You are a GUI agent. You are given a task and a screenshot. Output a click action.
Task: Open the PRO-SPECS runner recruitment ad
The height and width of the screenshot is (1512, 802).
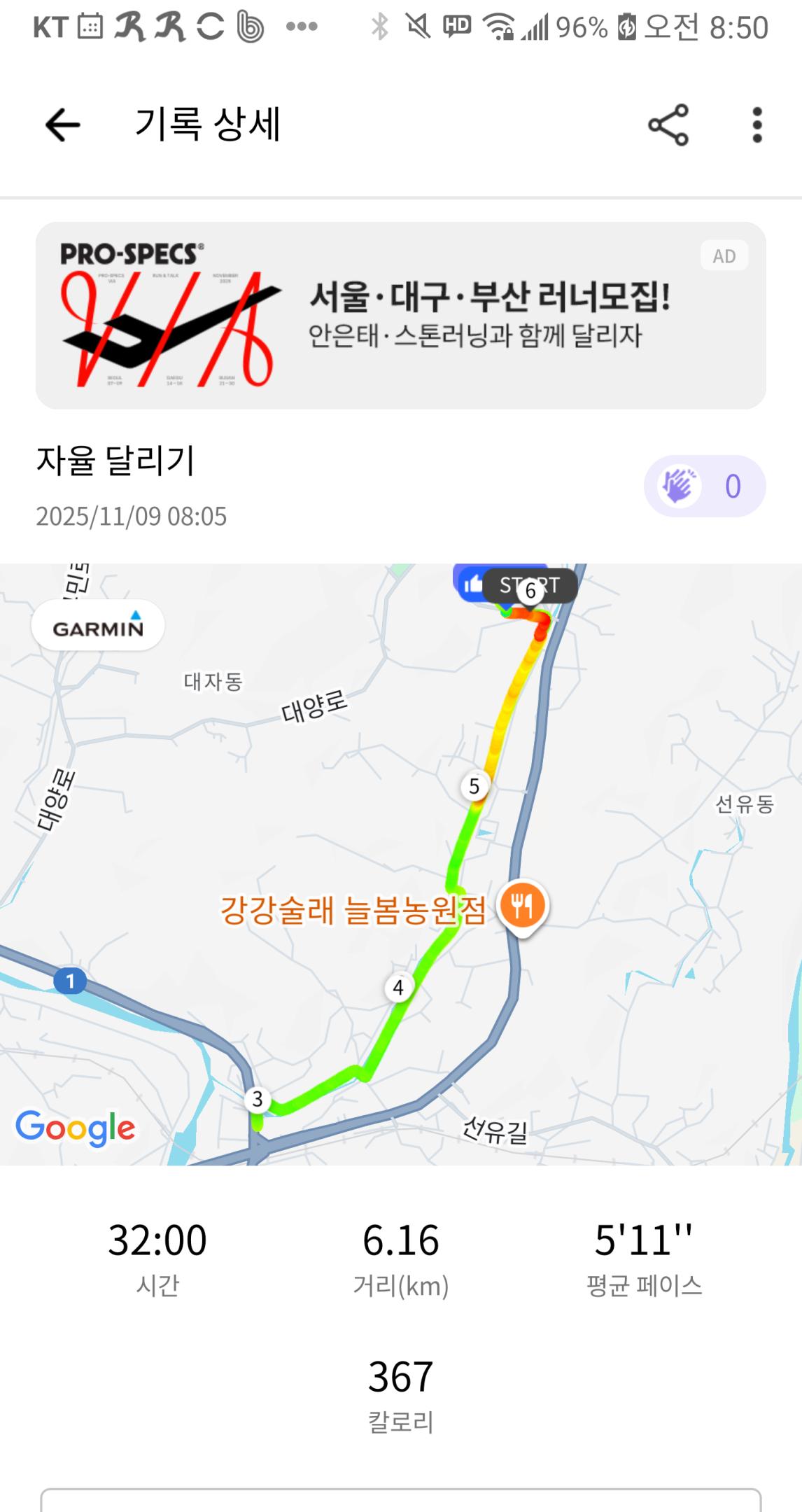tap(401, 315)
